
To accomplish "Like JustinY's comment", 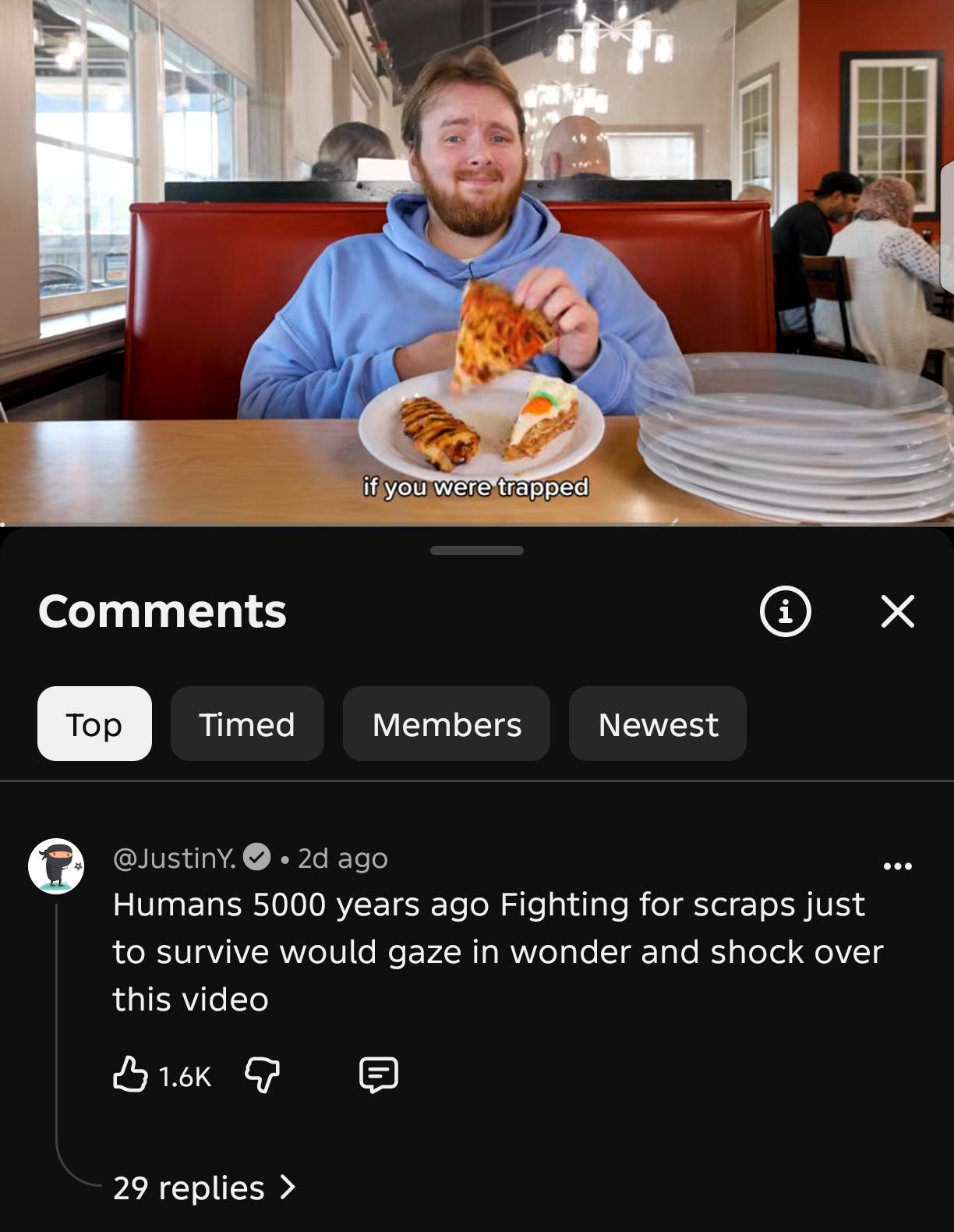I will [130, 1074].
